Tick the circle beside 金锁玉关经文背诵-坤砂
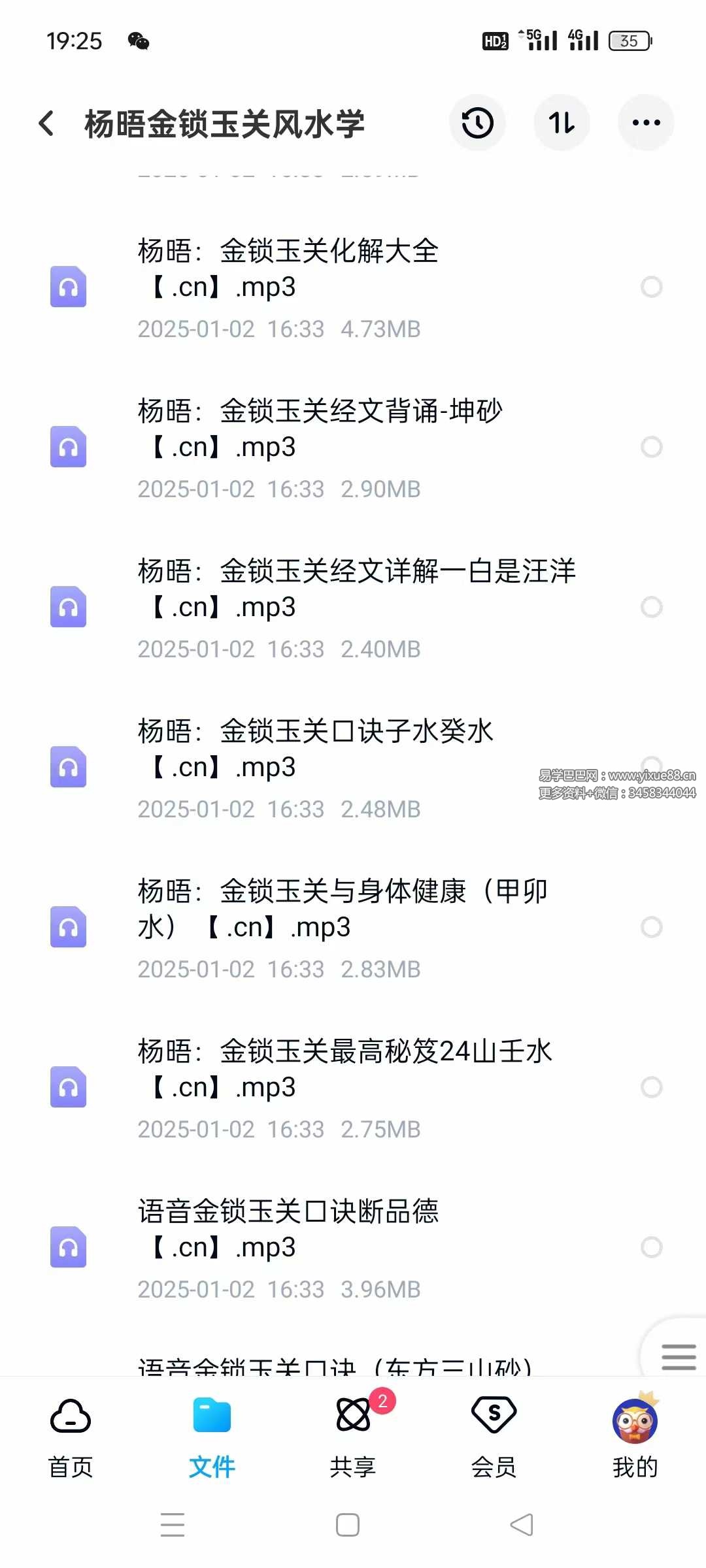Screen dimensions: 706x1568 (x=651, y=447)
